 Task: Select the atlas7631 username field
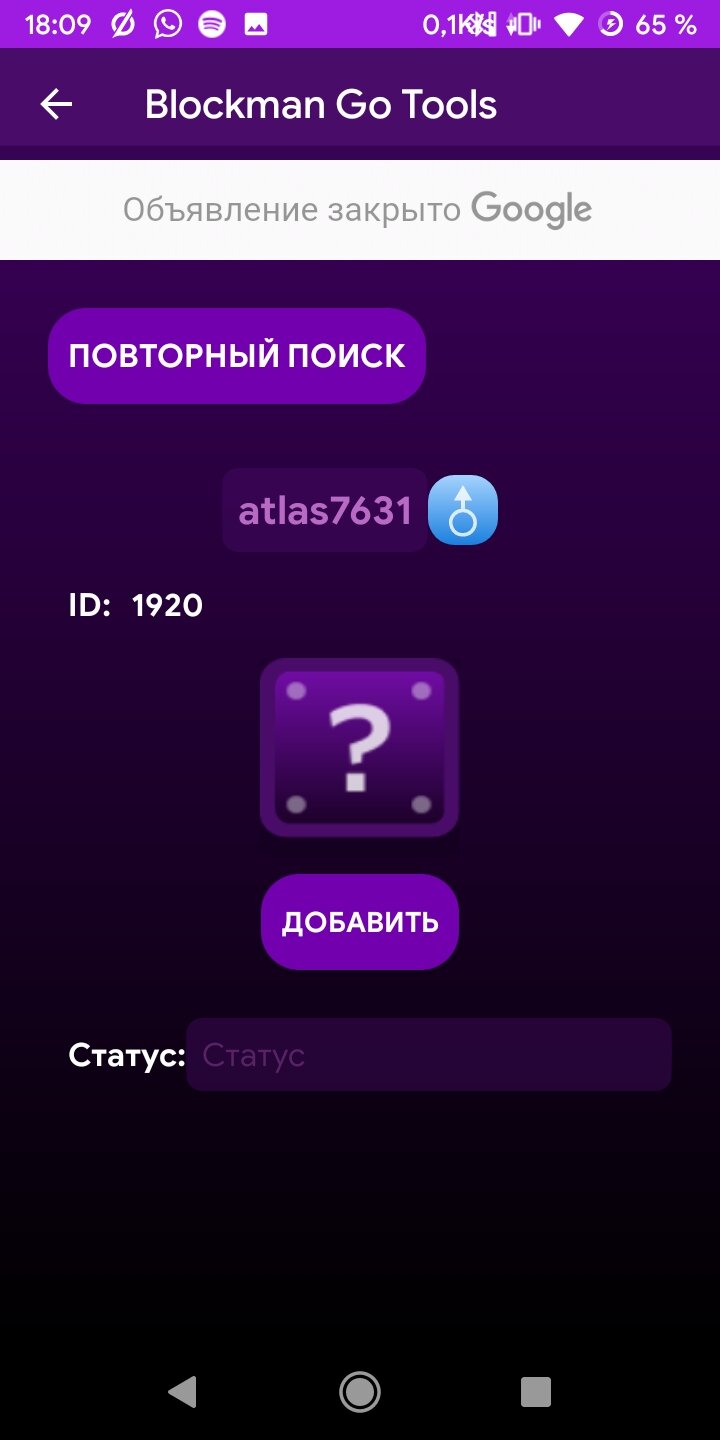coord(325,511)
